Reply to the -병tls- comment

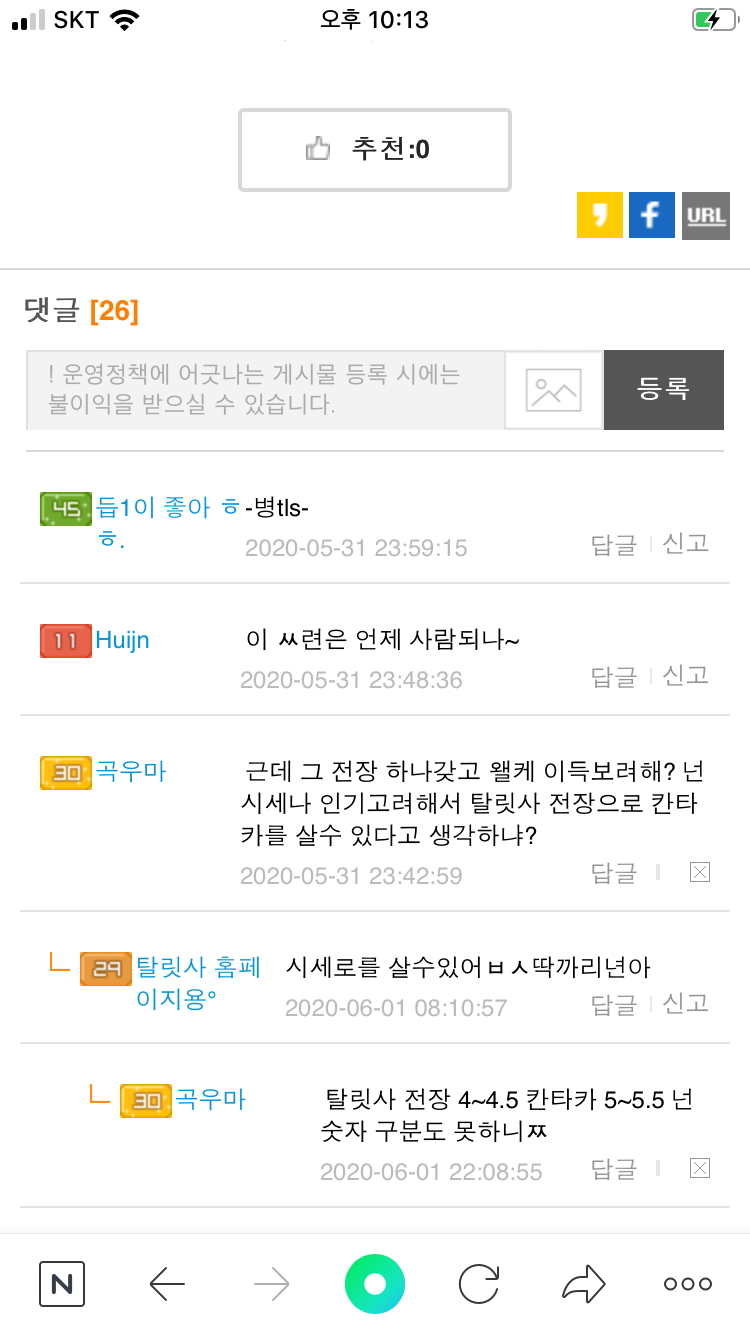pyautogui.click(x=613, y=544)
